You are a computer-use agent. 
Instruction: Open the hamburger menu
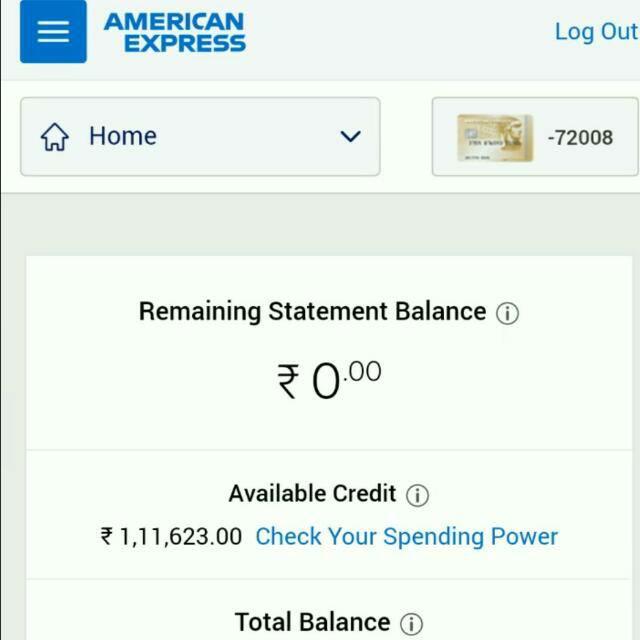coord(53,31)
